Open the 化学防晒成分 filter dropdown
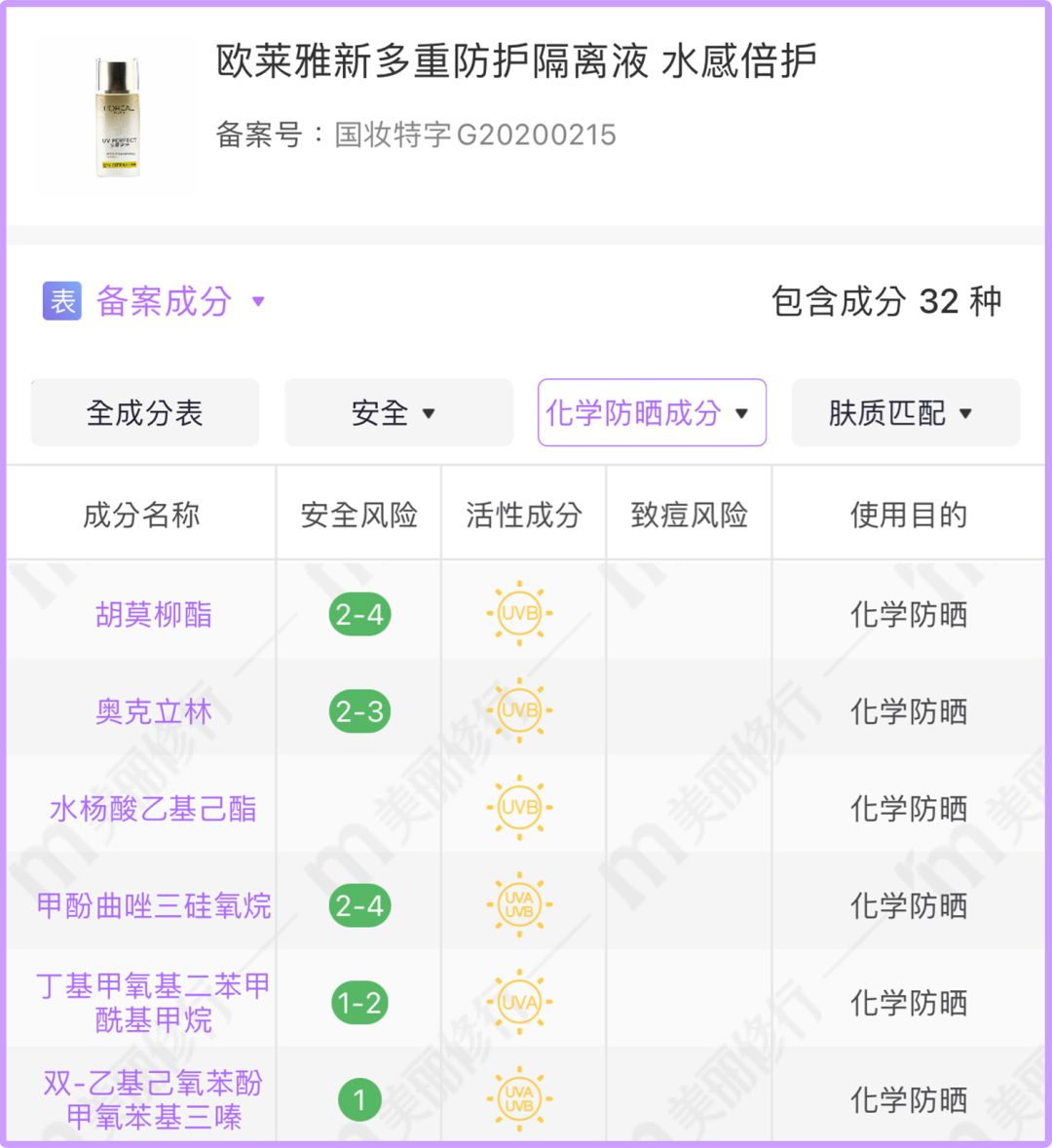 click(651, 413)
